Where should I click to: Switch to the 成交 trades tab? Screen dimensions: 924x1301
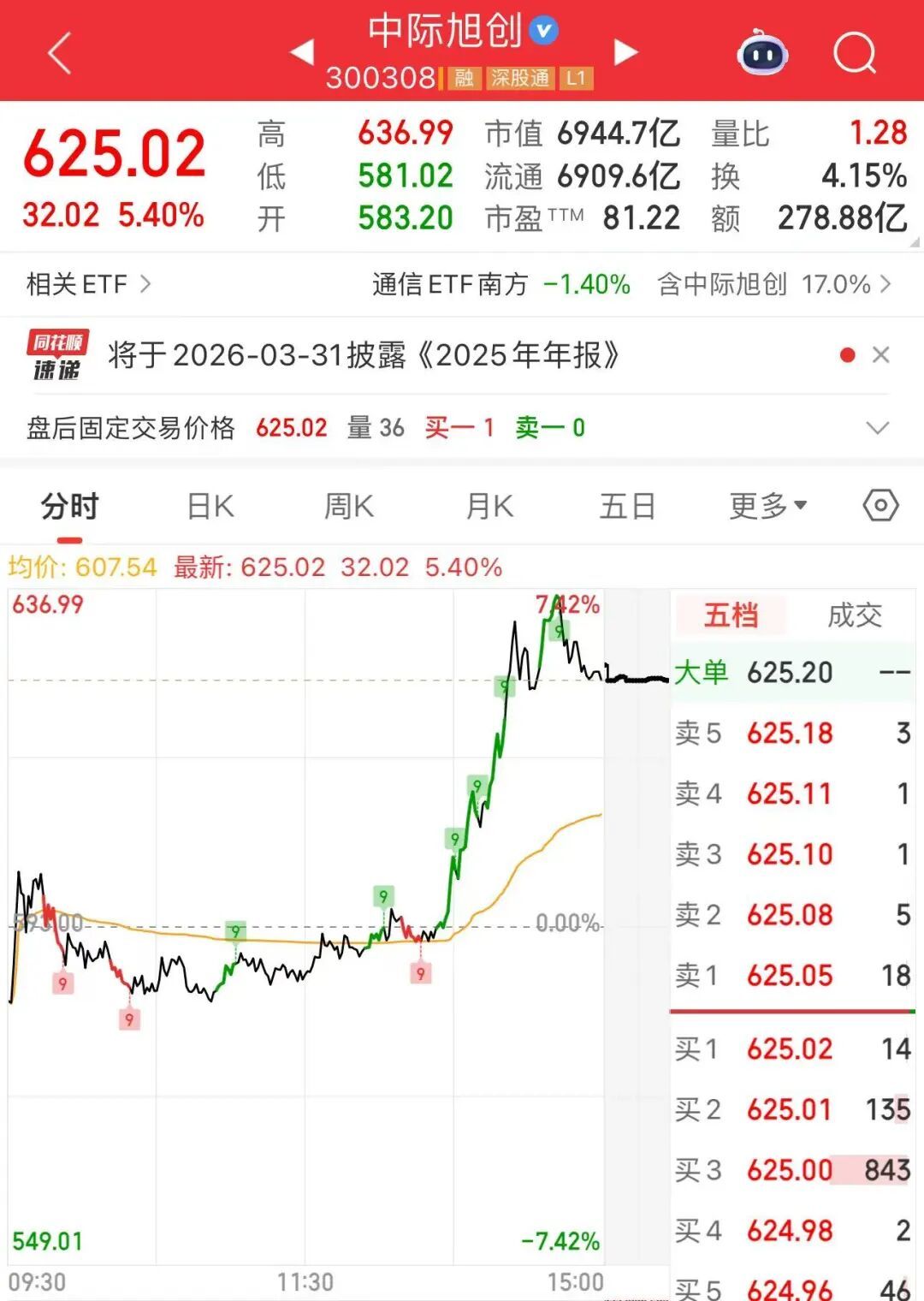coord(854,615)
